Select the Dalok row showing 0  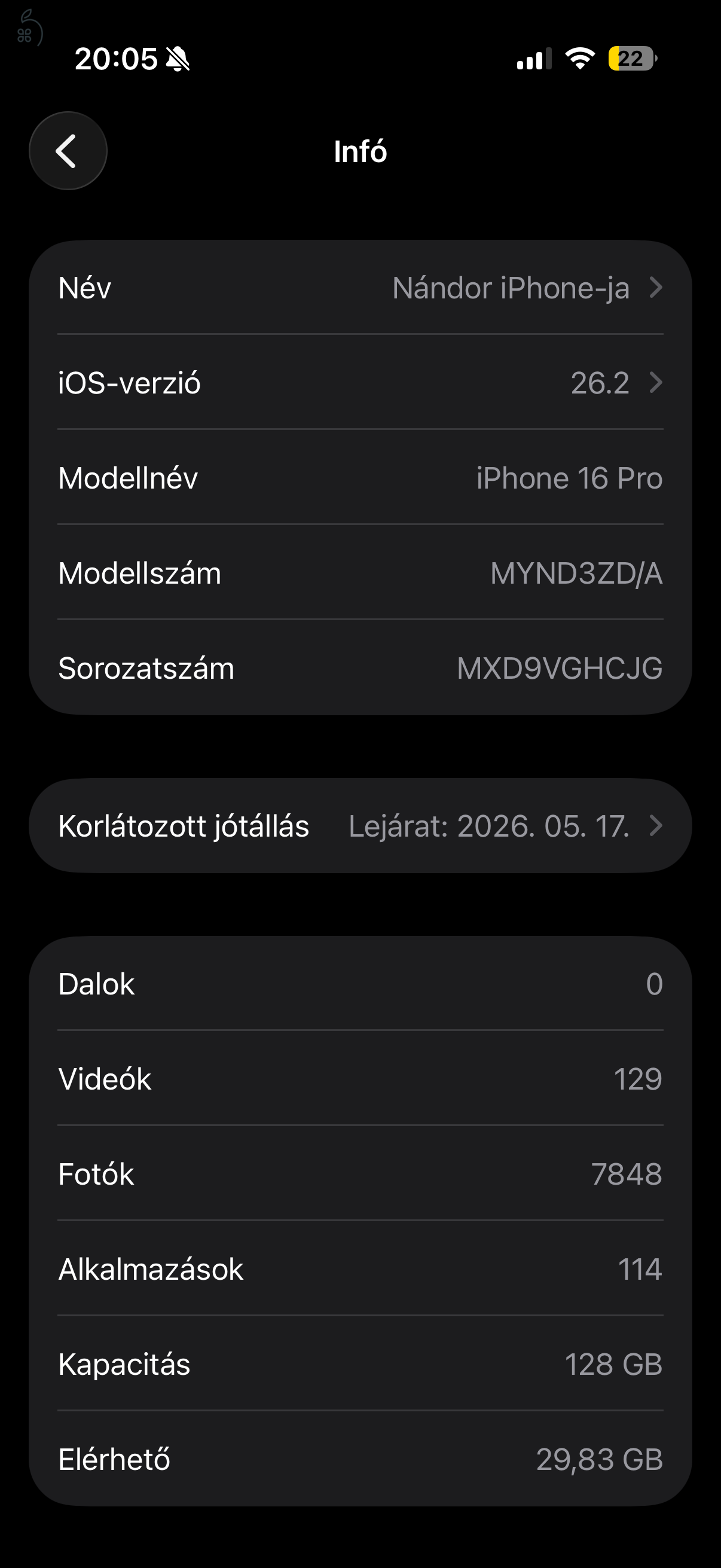click(360, 983)
